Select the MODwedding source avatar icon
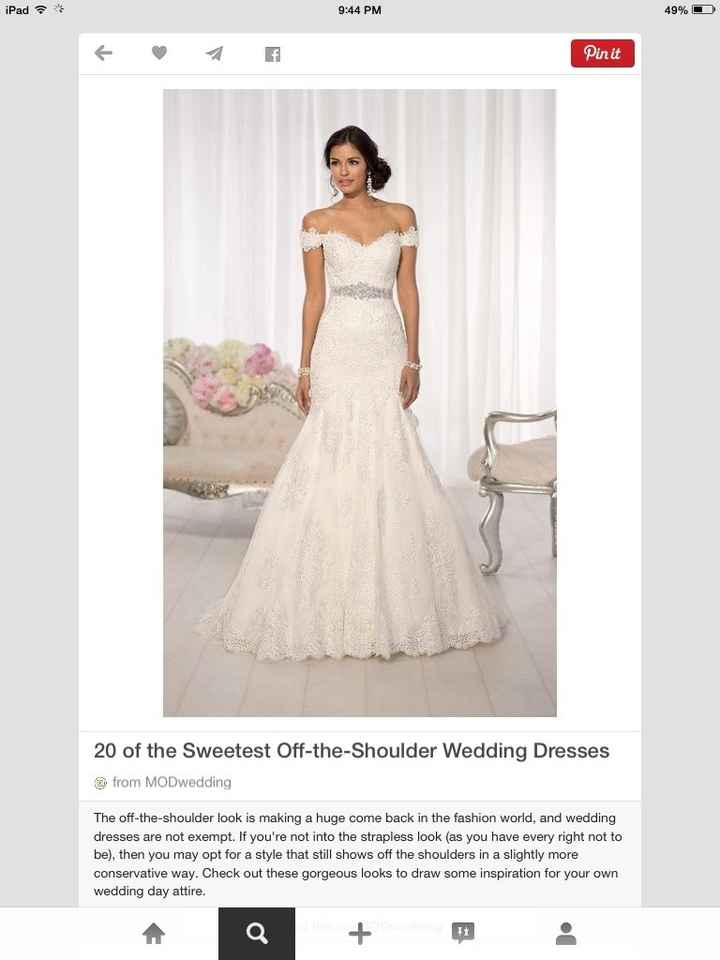The image size is (720, 960). tap(100, 782)
